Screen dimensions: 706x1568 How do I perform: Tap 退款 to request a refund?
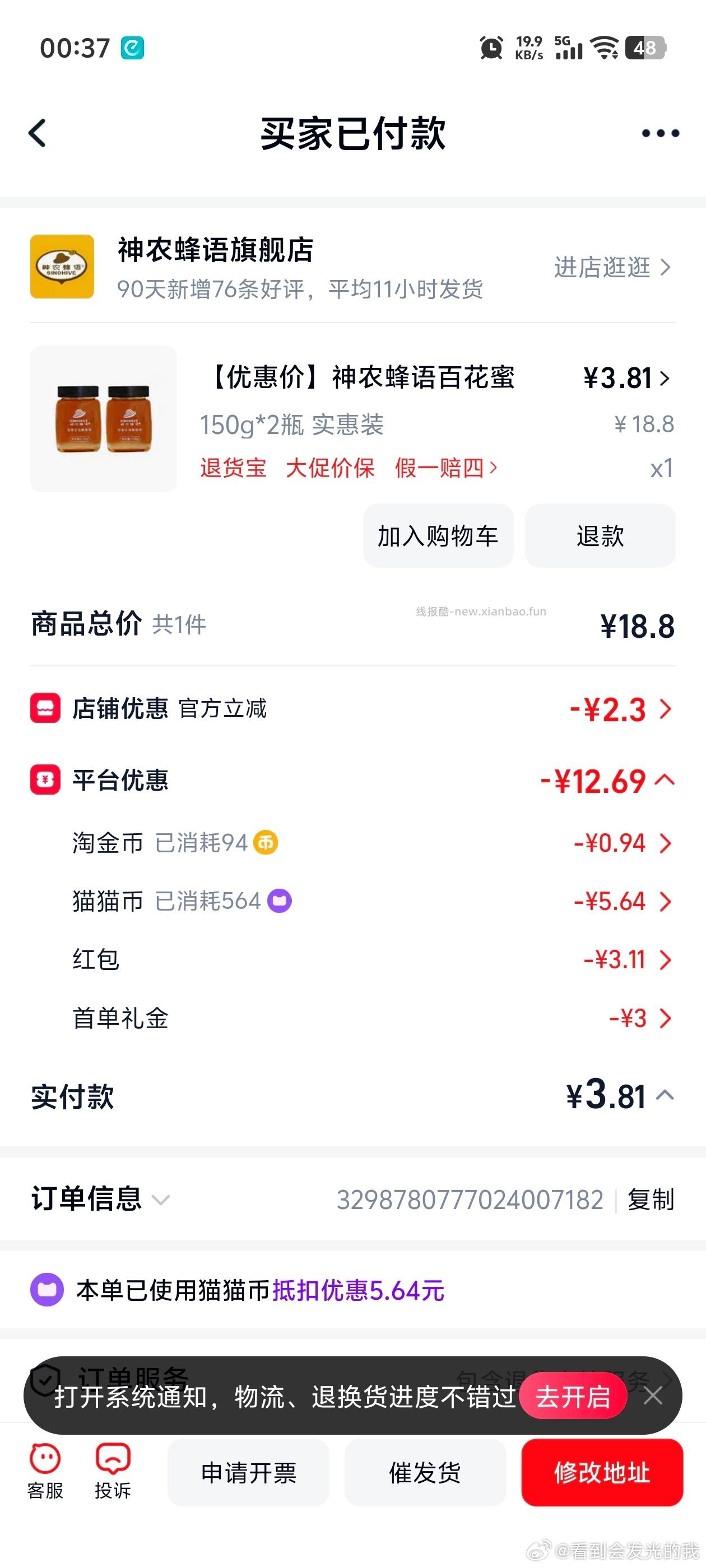[600, 536]
